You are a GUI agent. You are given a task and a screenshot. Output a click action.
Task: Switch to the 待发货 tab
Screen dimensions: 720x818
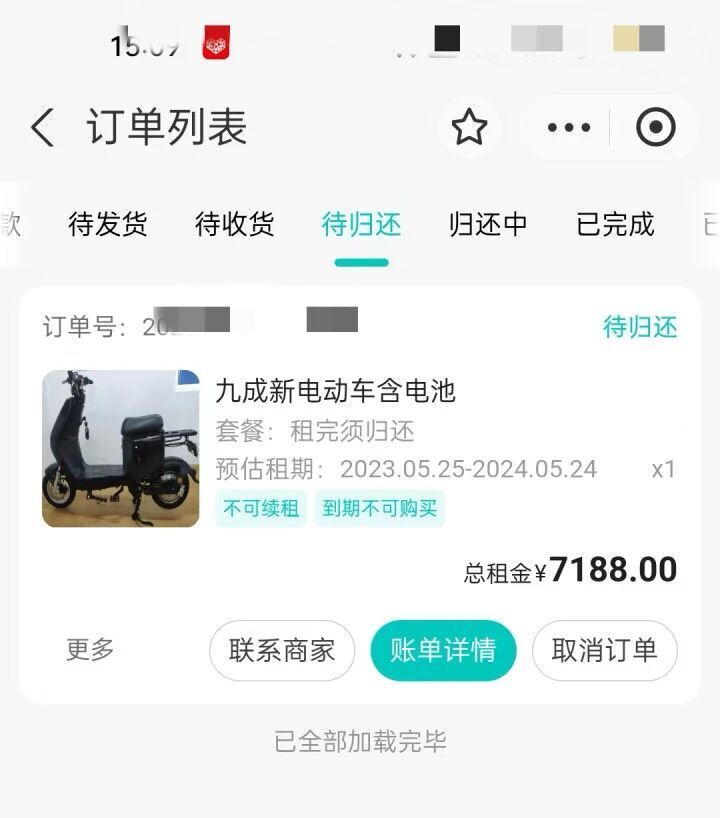pyautogui.click(x=105, y=225)
